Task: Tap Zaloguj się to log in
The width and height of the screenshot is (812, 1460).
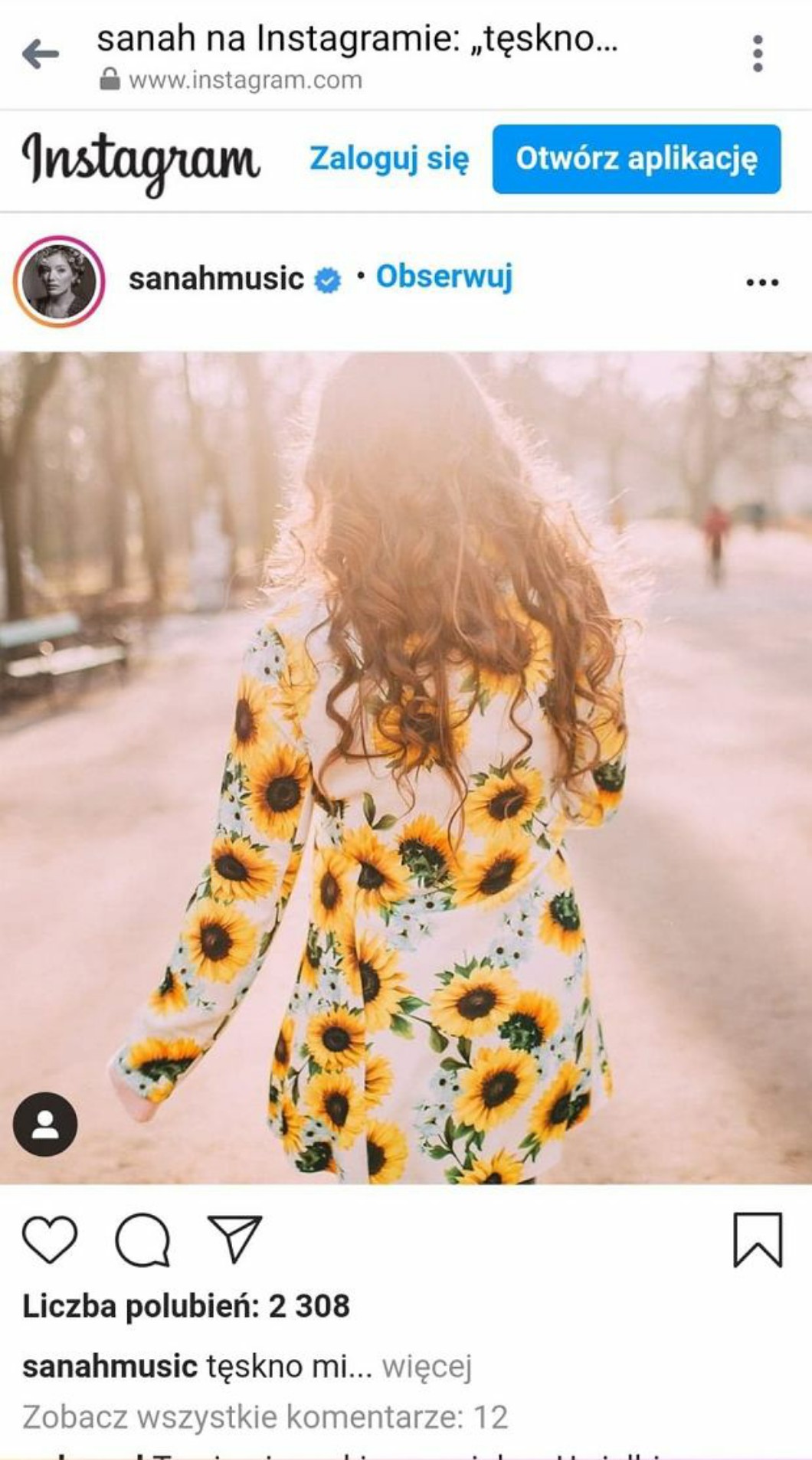Action: 389,159
